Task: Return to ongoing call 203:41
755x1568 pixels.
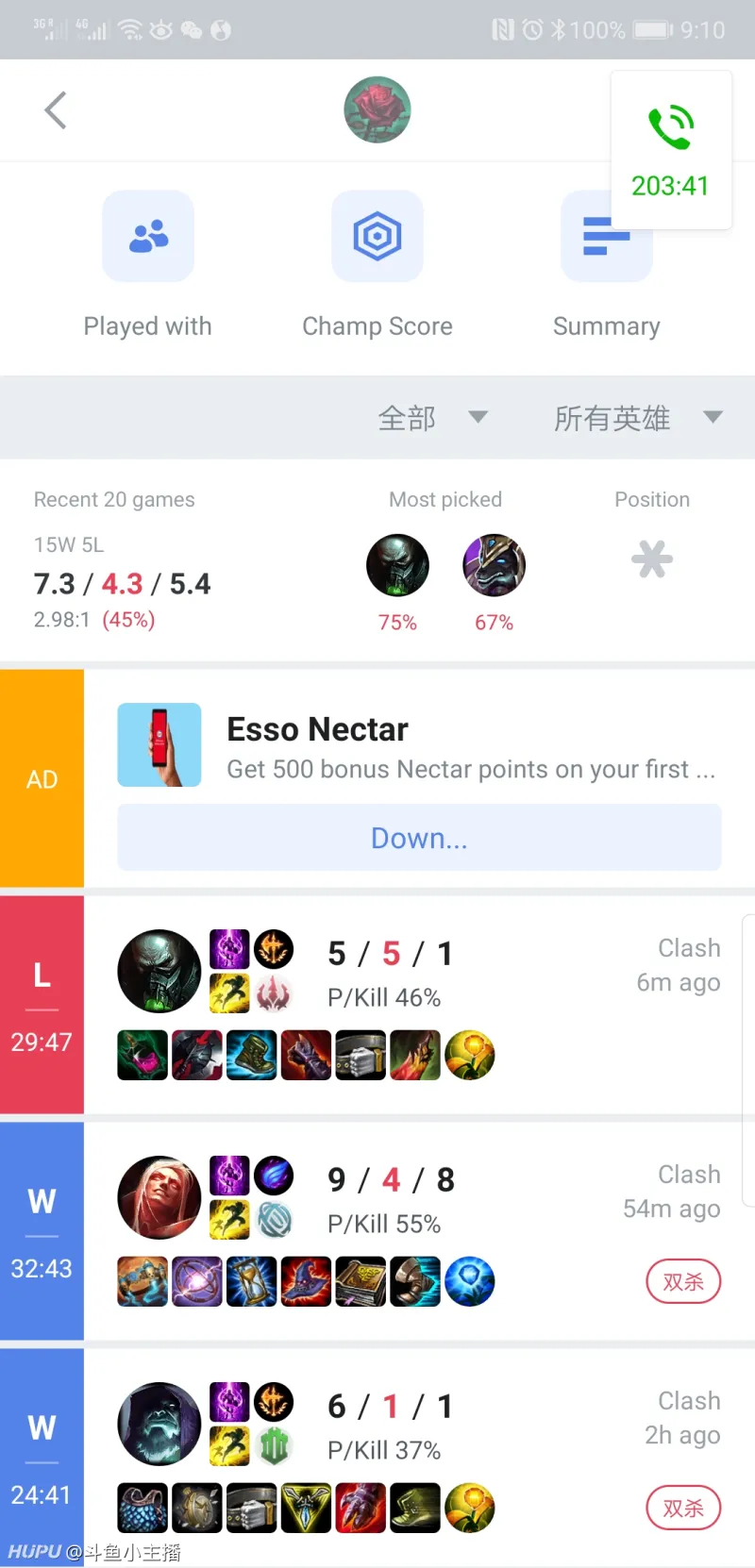Action: (x=670, y=151)
